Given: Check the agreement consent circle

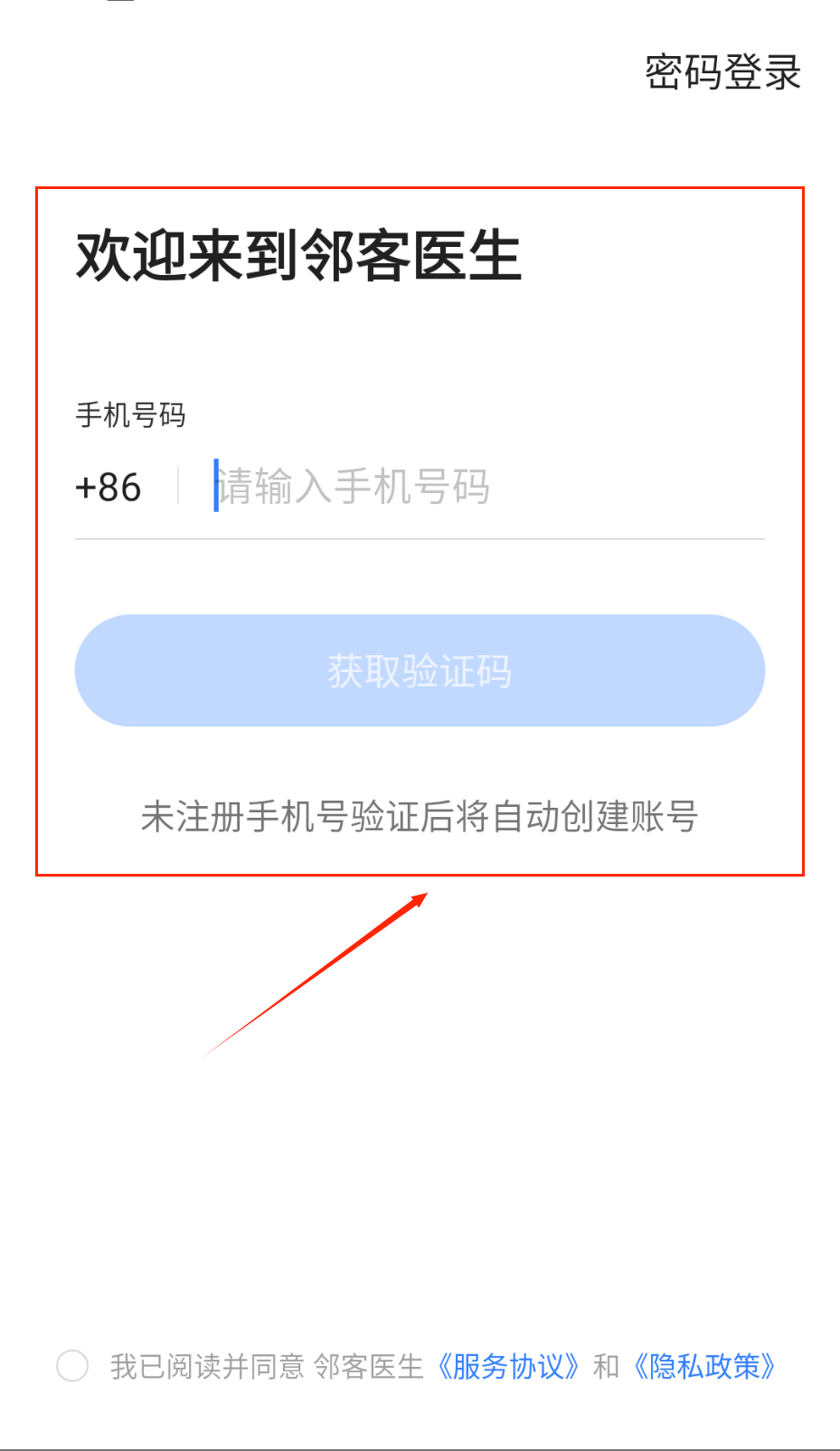Looking at the screenshot, I should [x=72, y=1366].
